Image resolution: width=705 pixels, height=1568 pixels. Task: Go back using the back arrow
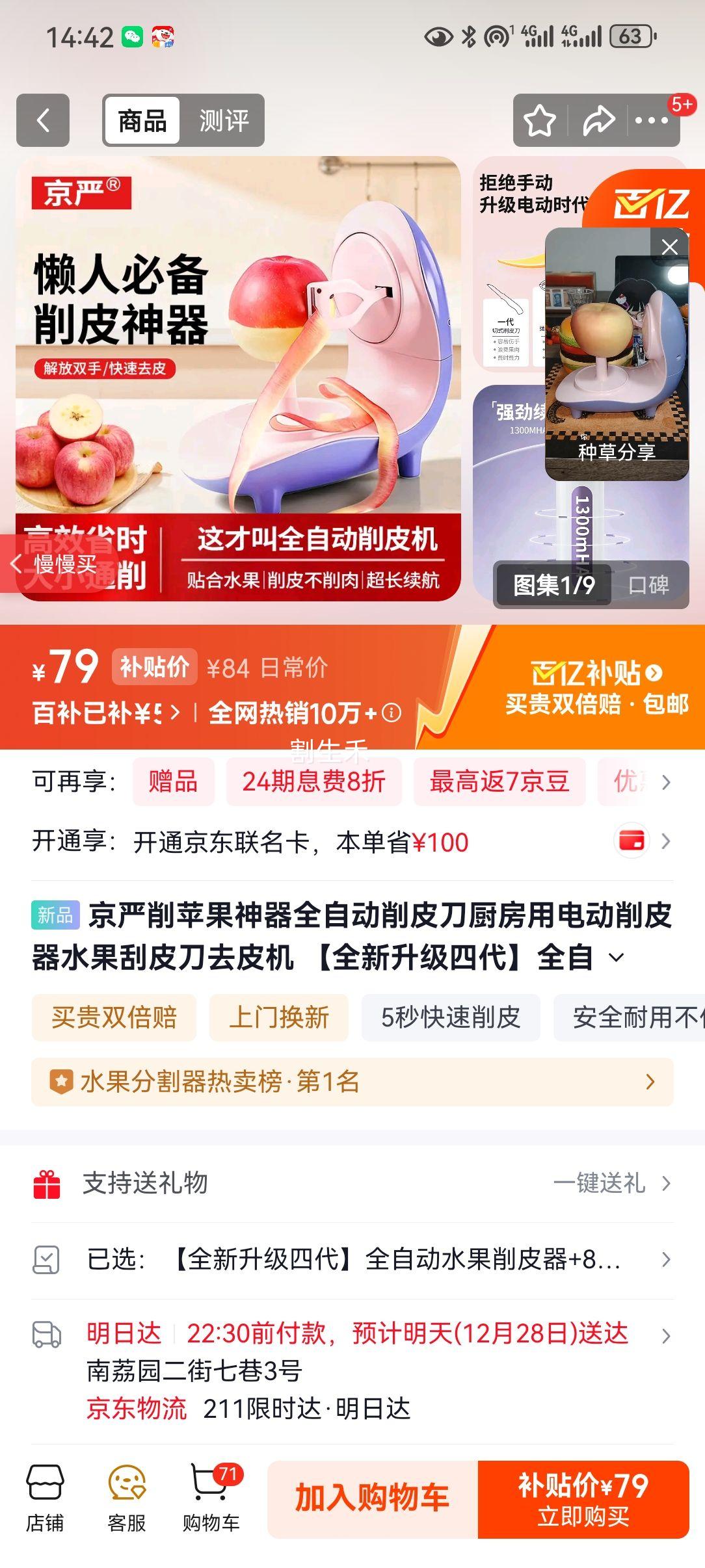tap(43, 120)
